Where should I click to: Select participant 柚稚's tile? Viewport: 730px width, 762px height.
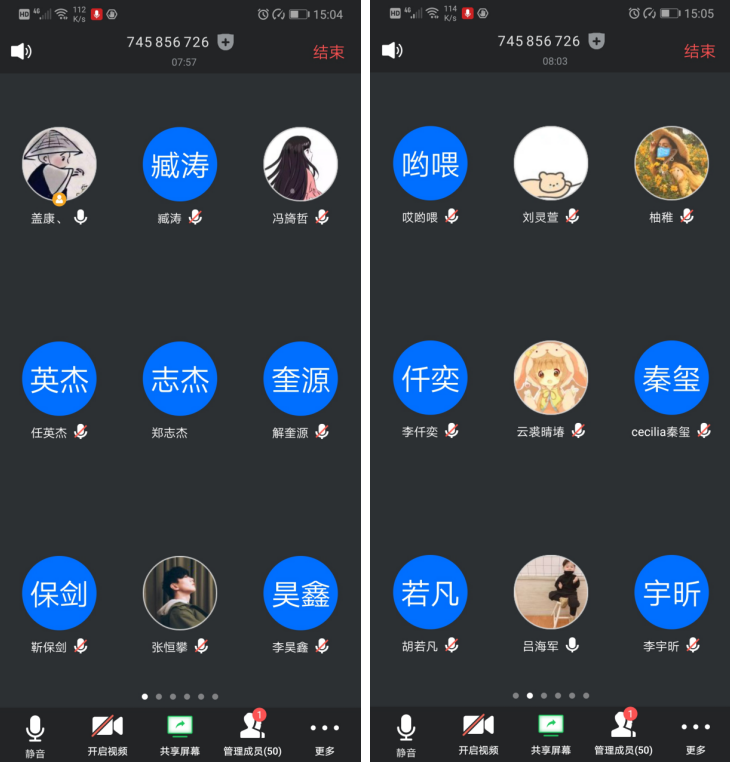tap(671, 164)
